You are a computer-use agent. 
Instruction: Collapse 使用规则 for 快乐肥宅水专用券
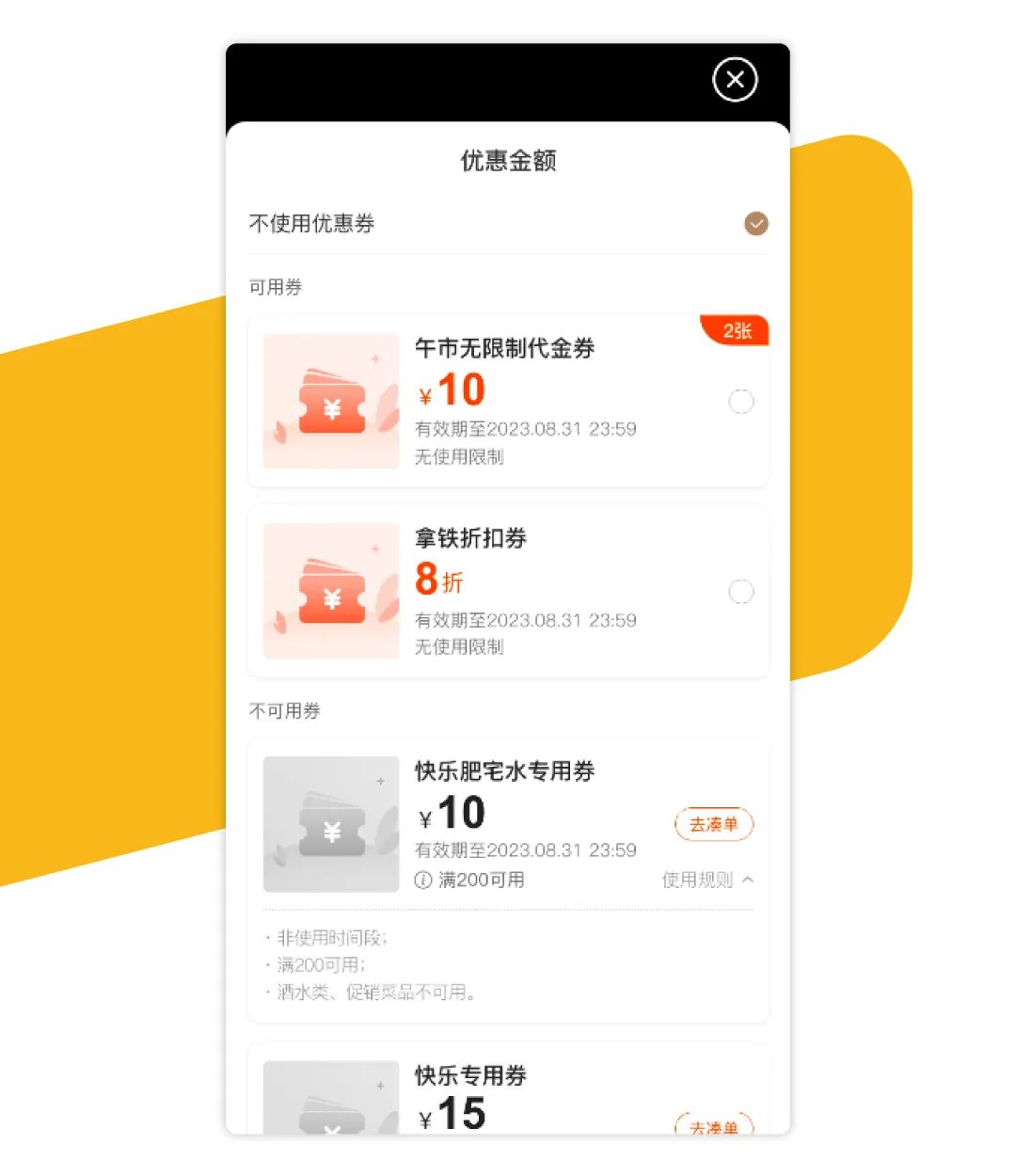point(707,880)
